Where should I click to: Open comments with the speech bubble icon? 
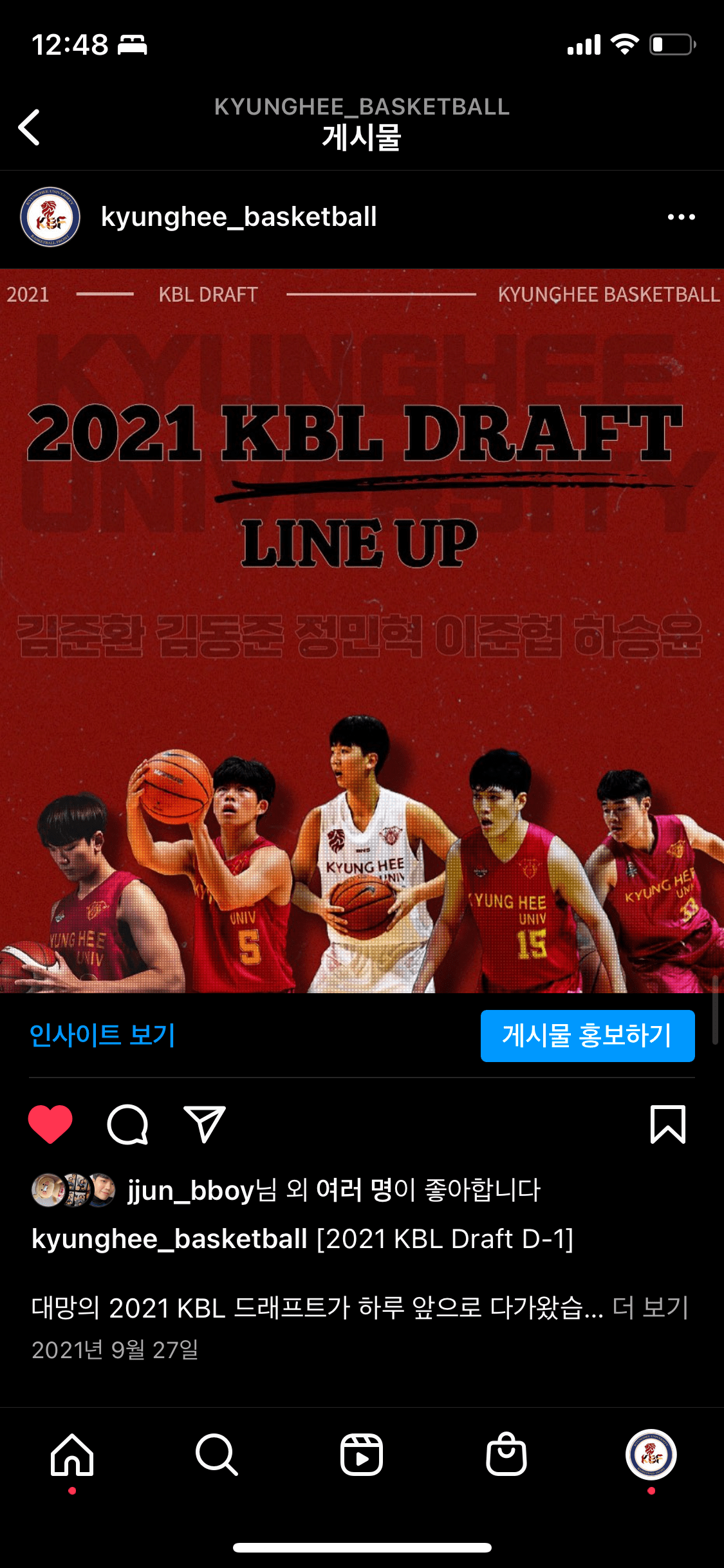(x=127, y=1125)
